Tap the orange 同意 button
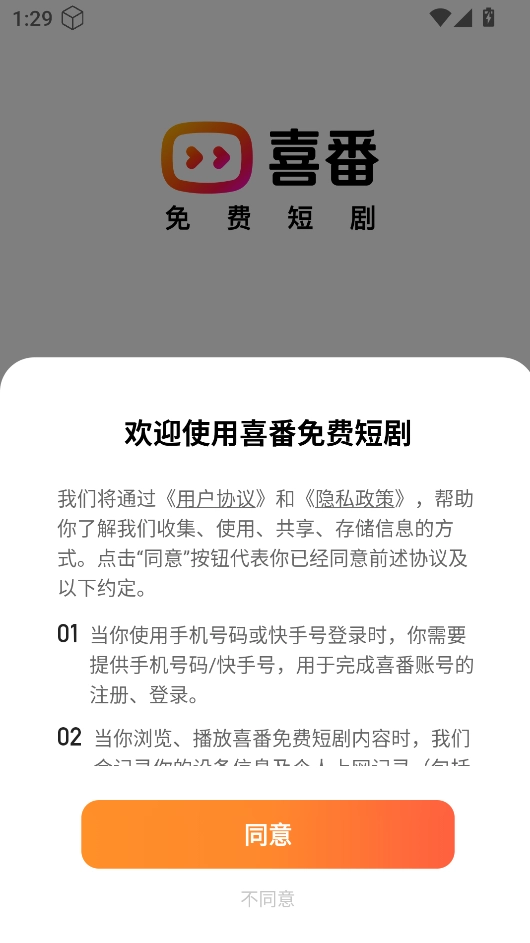530x943 pixels. [x=268, y=834]
